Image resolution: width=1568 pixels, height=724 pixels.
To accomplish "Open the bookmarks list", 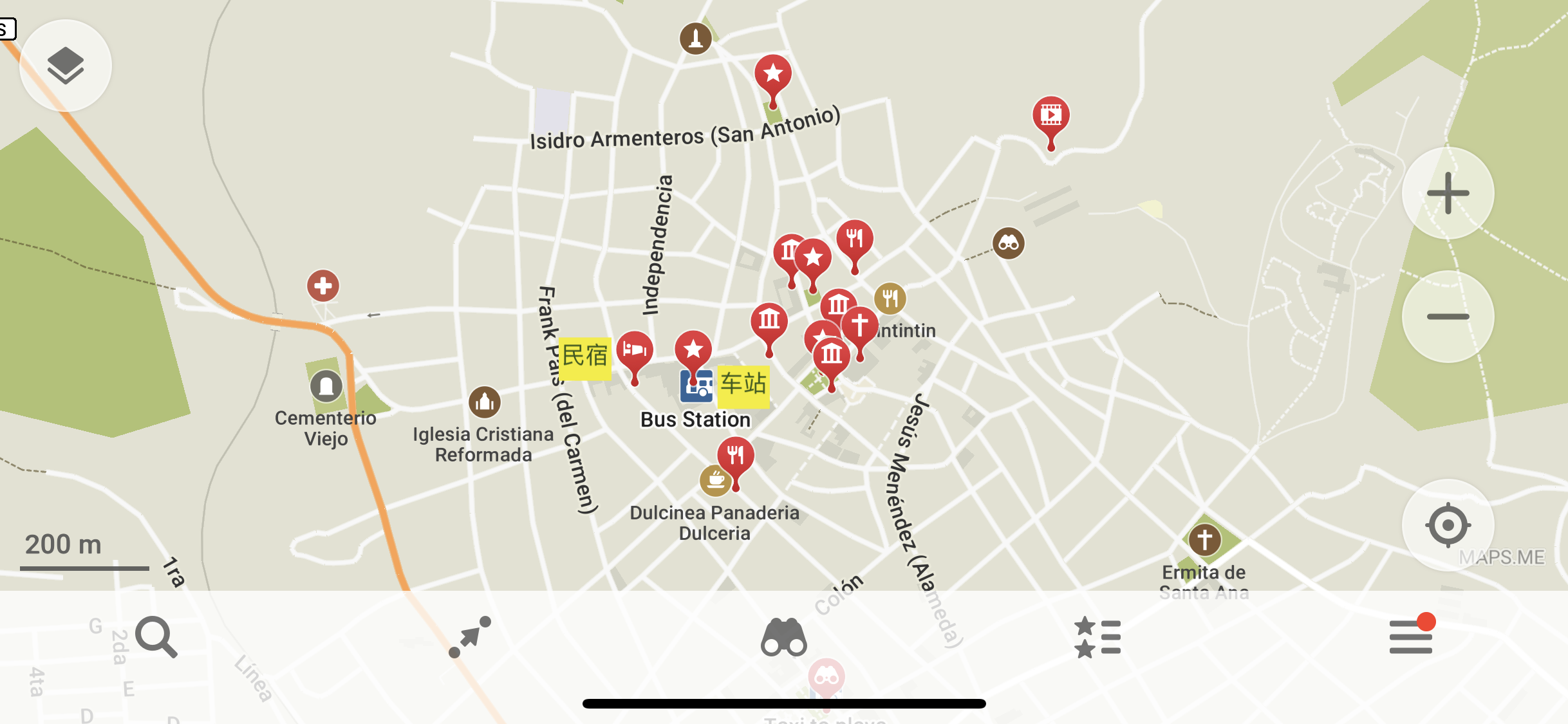I will 1097,637.
